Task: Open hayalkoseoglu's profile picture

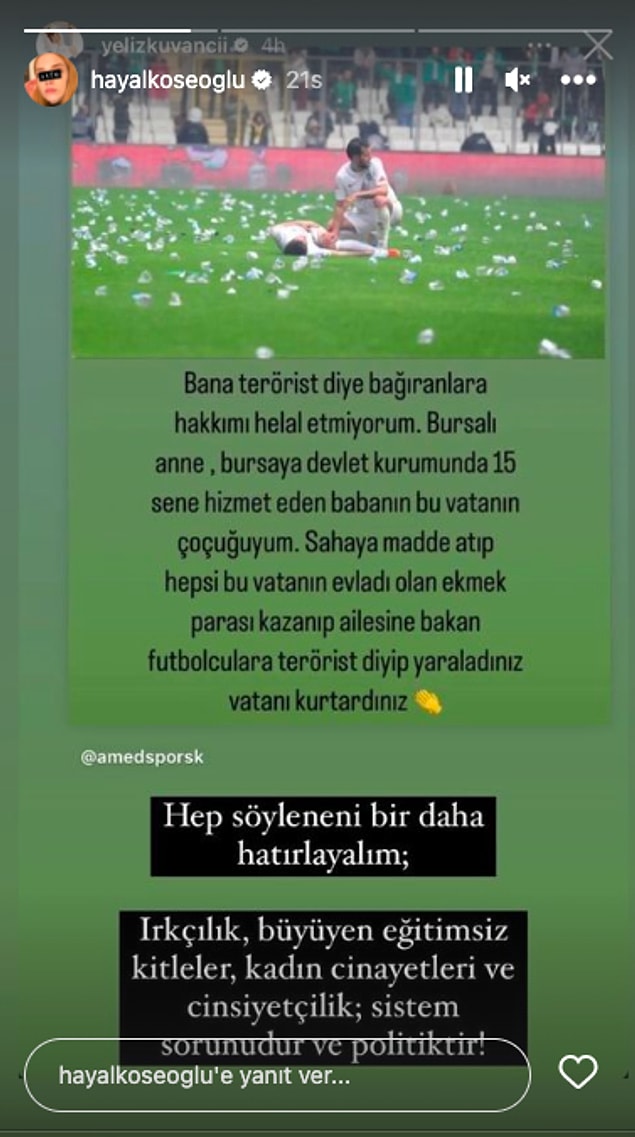Action: click(x=51, y=80)
